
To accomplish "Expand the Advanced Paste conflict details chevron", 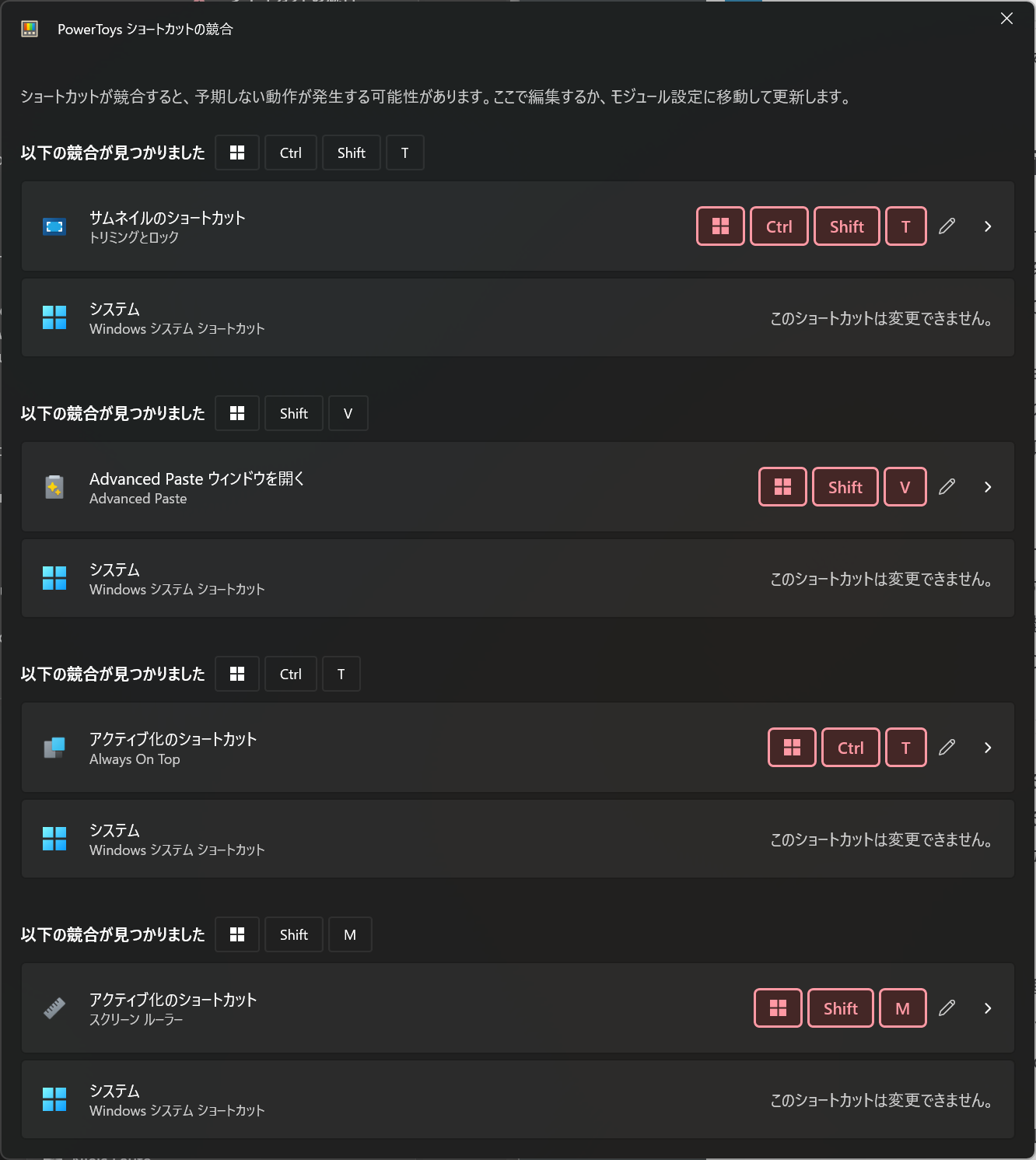I will point(988,487).
